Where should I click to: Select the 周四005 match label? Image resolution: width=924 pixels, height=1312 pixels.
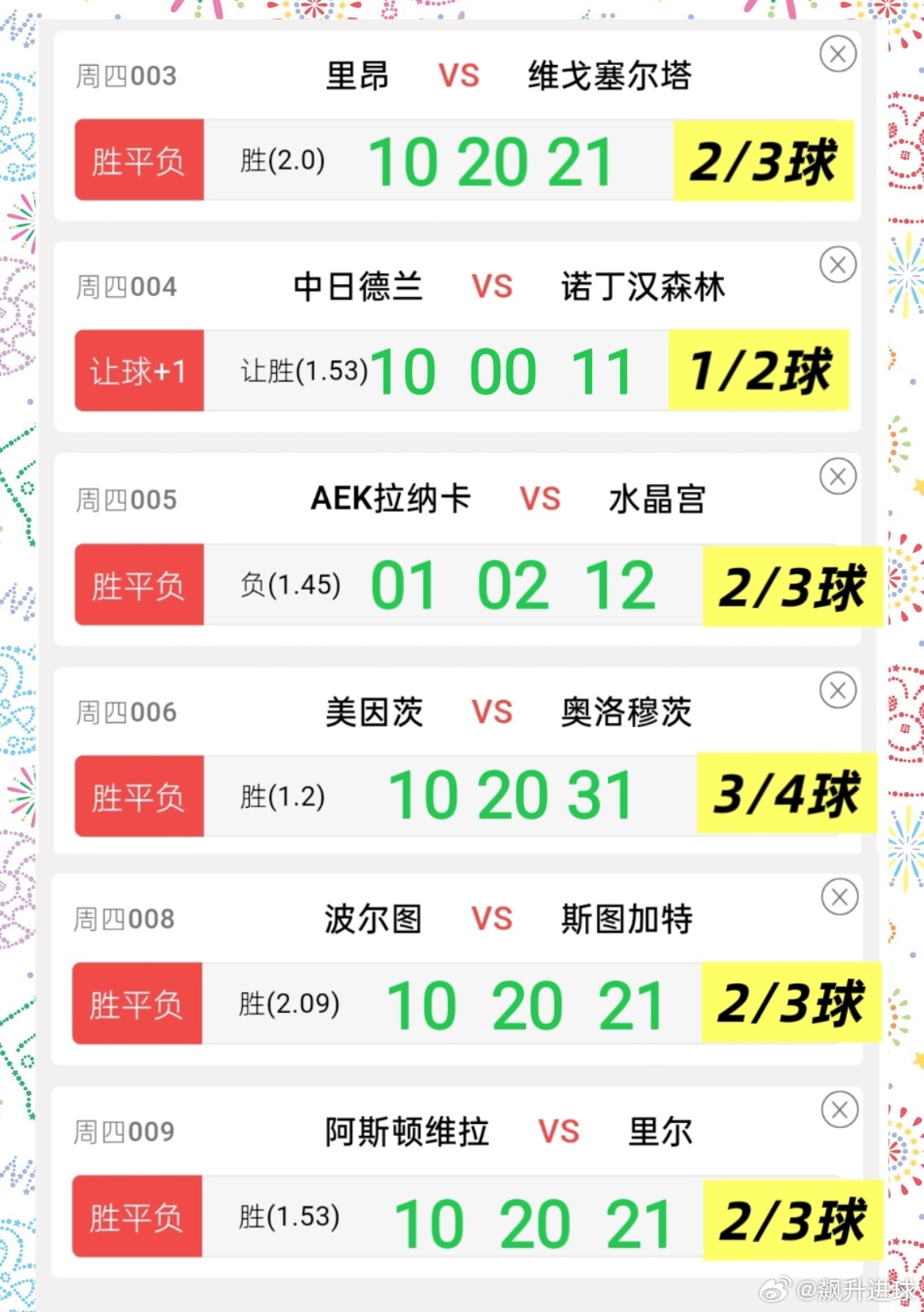125,499
